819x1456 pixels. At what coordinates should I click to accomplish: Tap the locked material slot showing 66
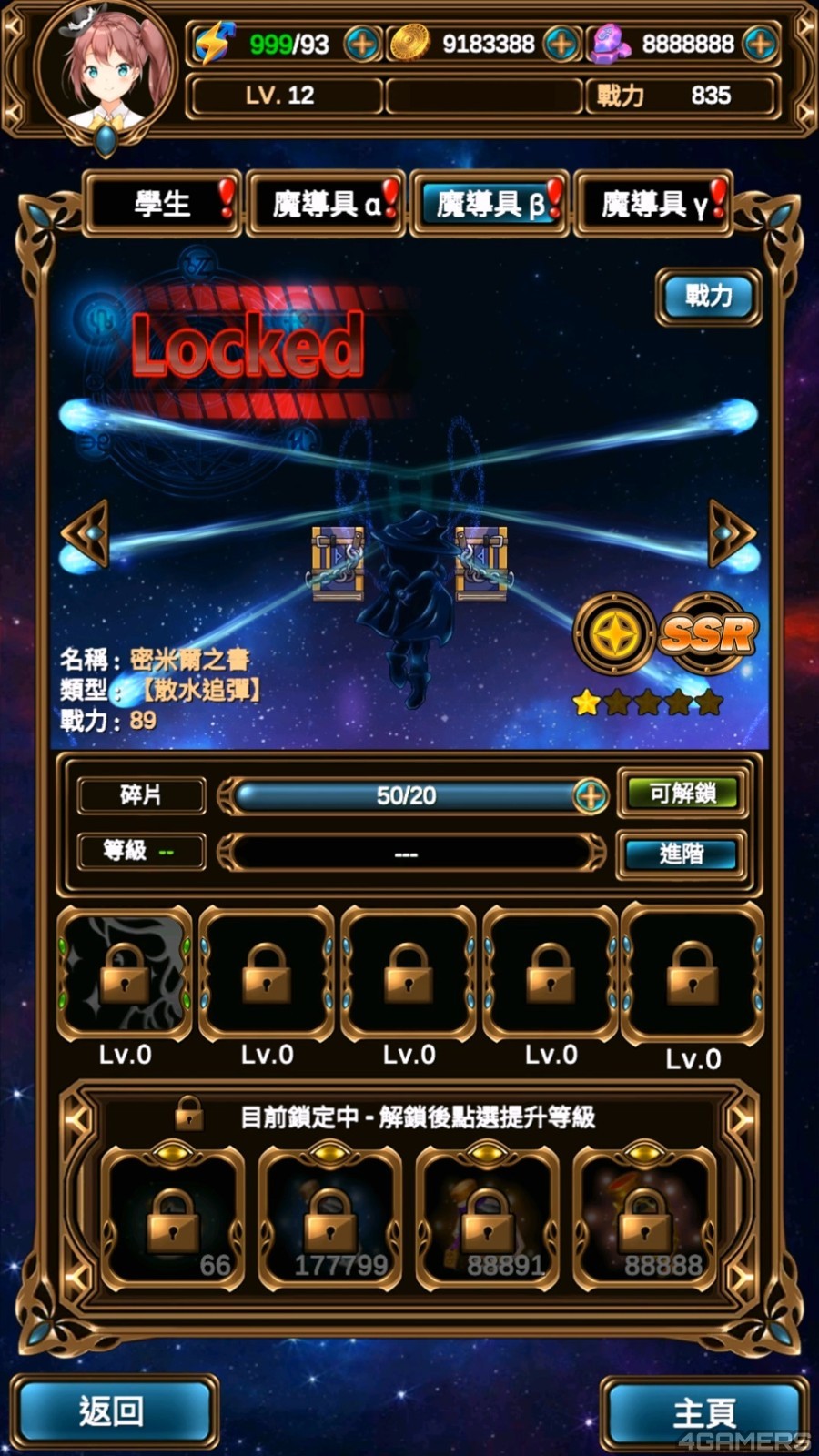pyautogui.click(x=173, y=1219)
